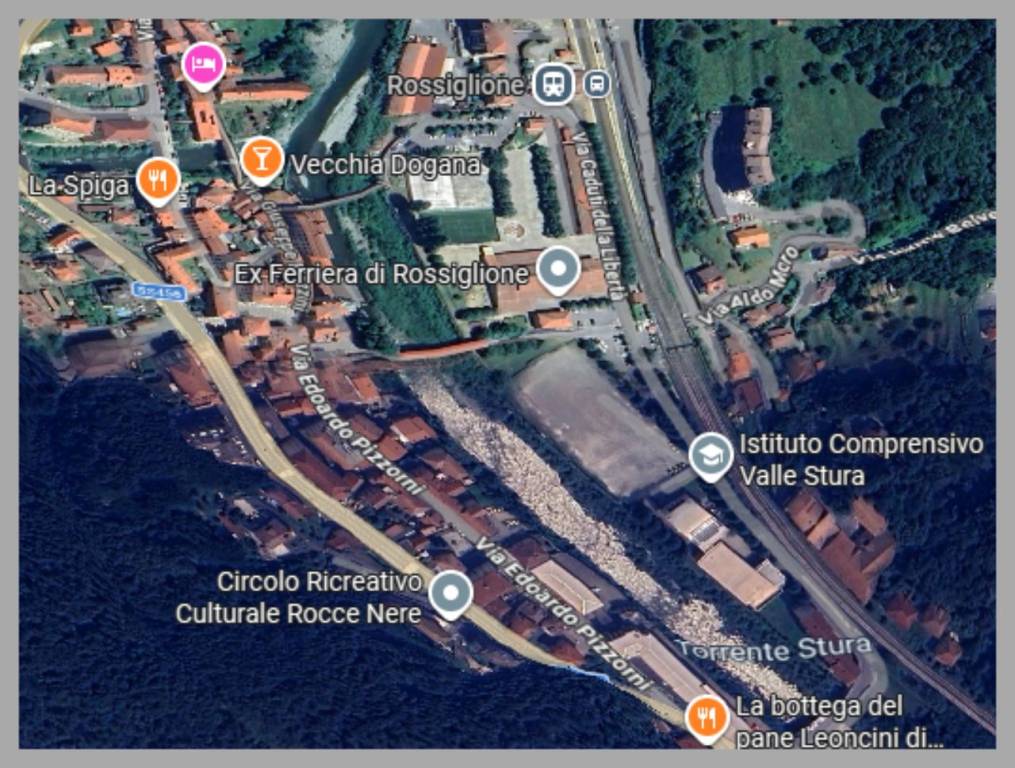Select the Rossiglione train station marker
The width and height of the screenshot is (1015, 768).
(553, 83)
